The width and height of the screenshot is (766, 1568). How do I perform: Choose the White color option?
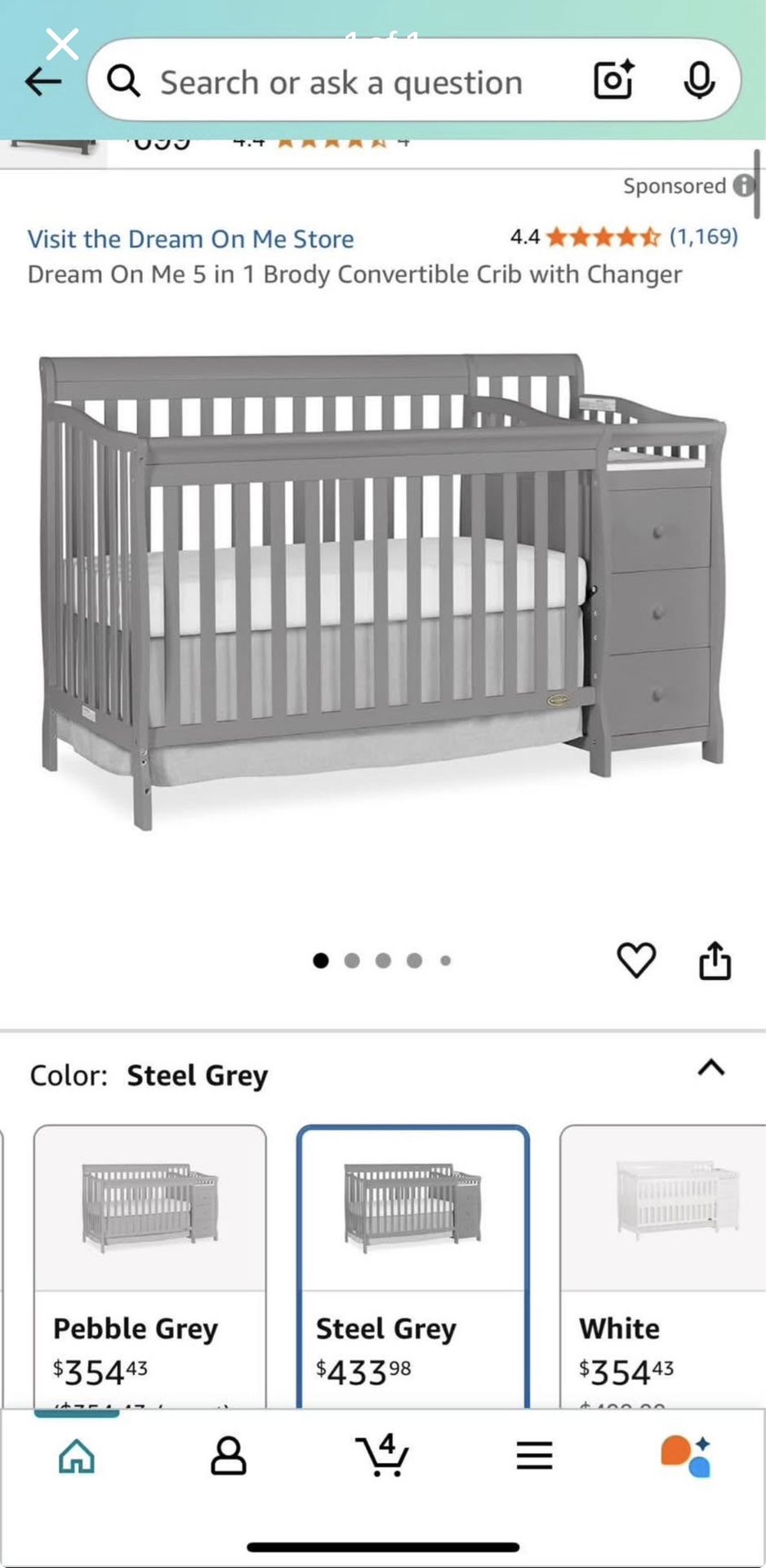pyautogui.click(x=661, y=1266)
